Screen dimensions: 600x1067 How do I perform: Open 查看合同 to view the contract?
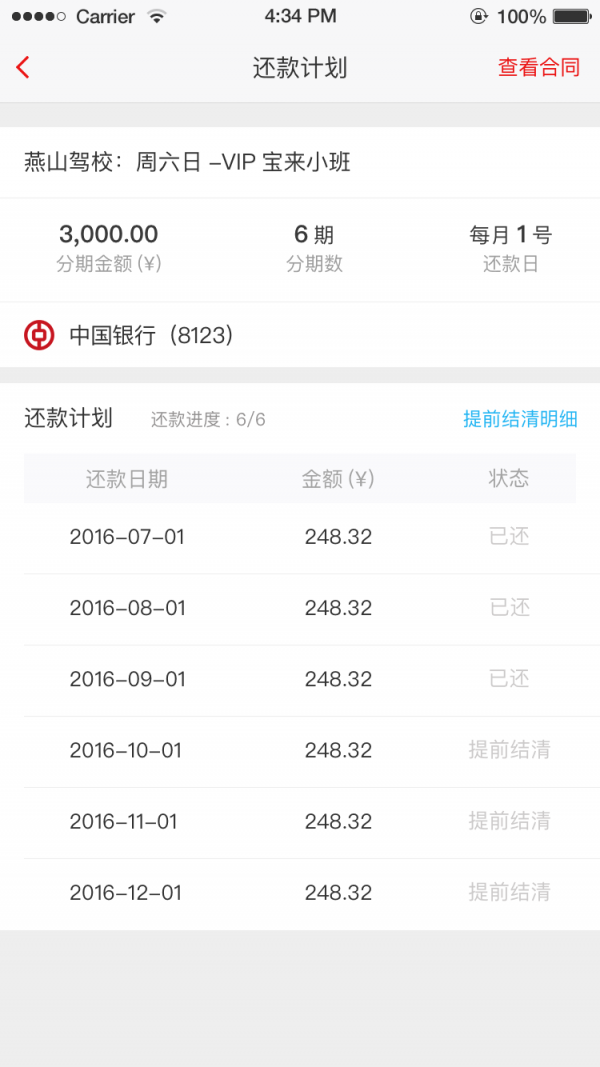point(539,67)
